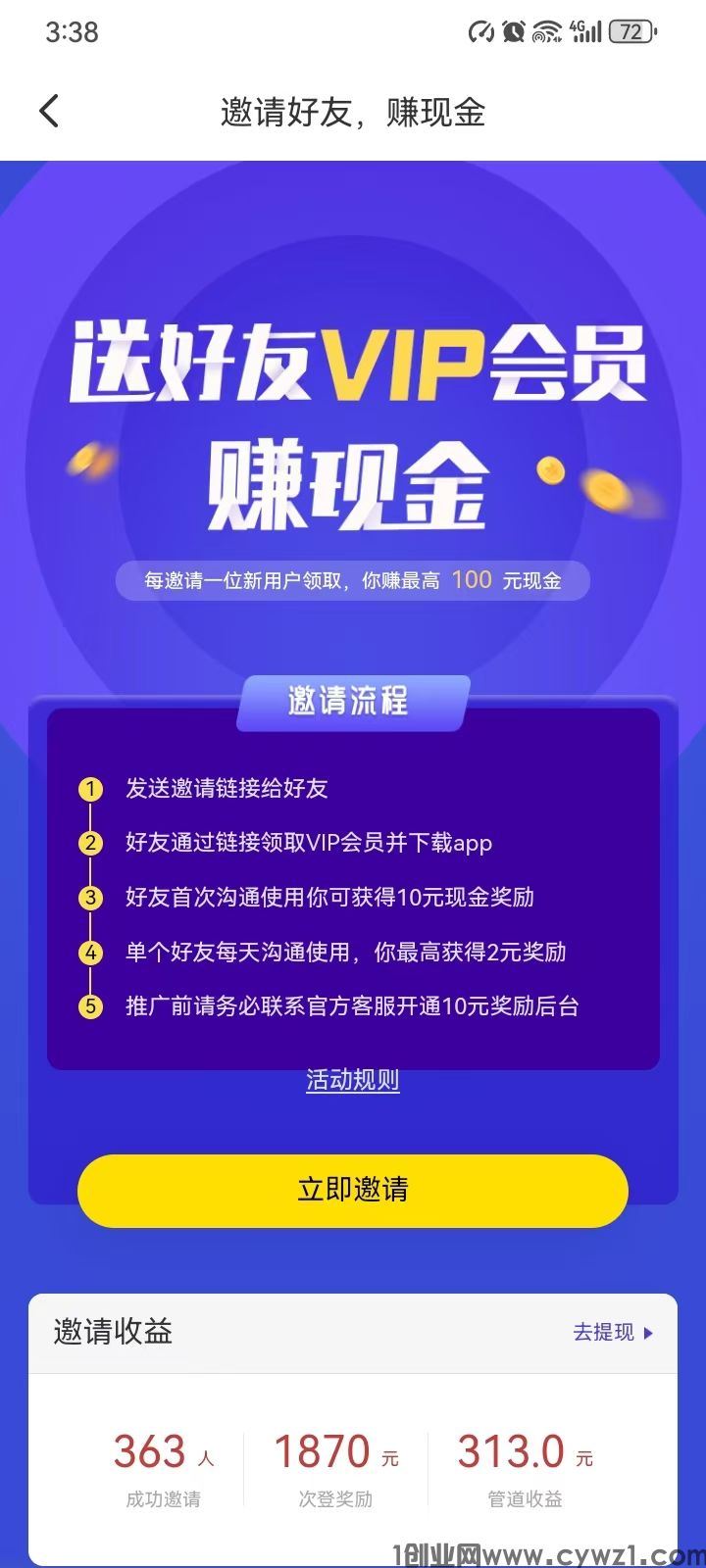Tap the 立即邀请 button
706x1568 pixels.
point(352,1190)
